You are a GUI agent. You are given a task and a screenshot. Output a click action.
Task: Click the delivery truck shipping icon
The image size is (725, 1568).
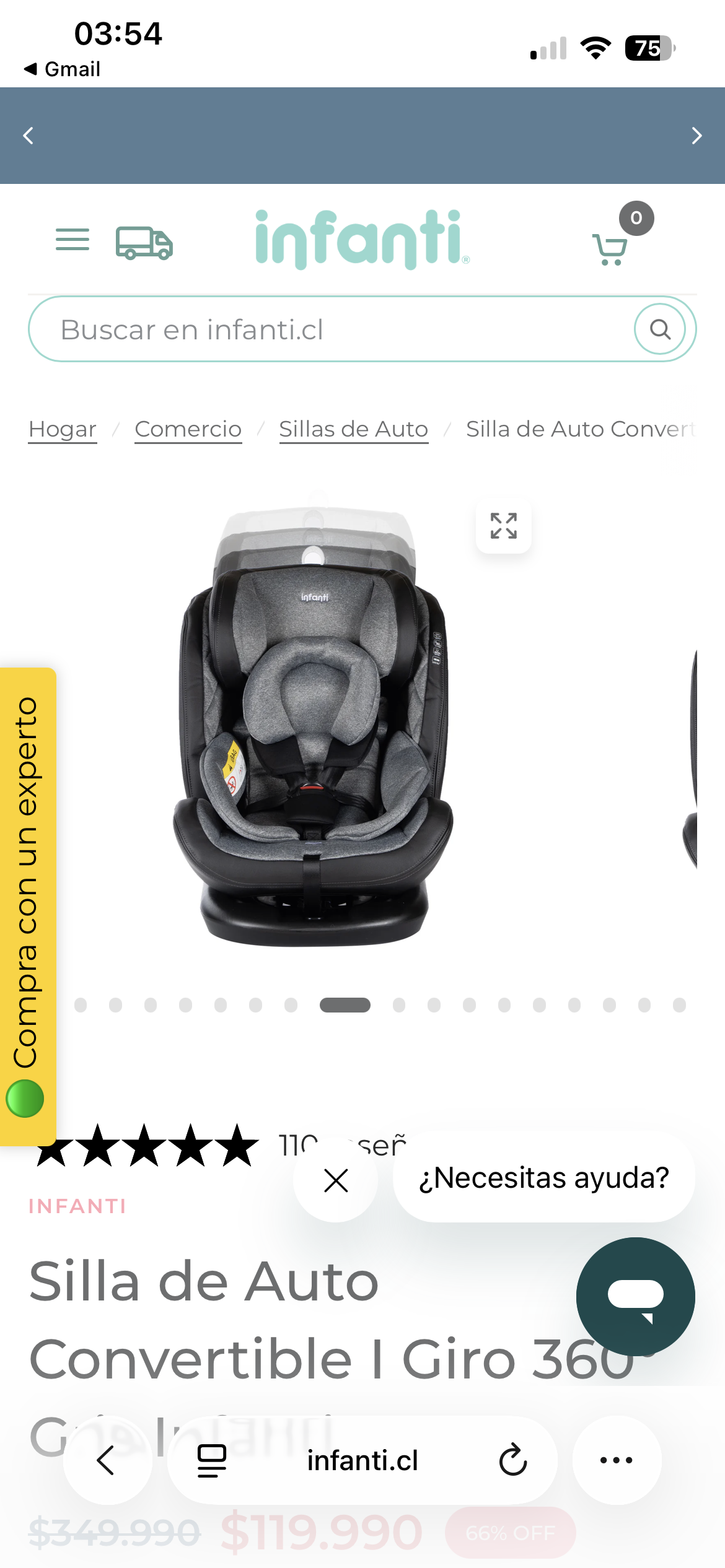click(145, 243)
